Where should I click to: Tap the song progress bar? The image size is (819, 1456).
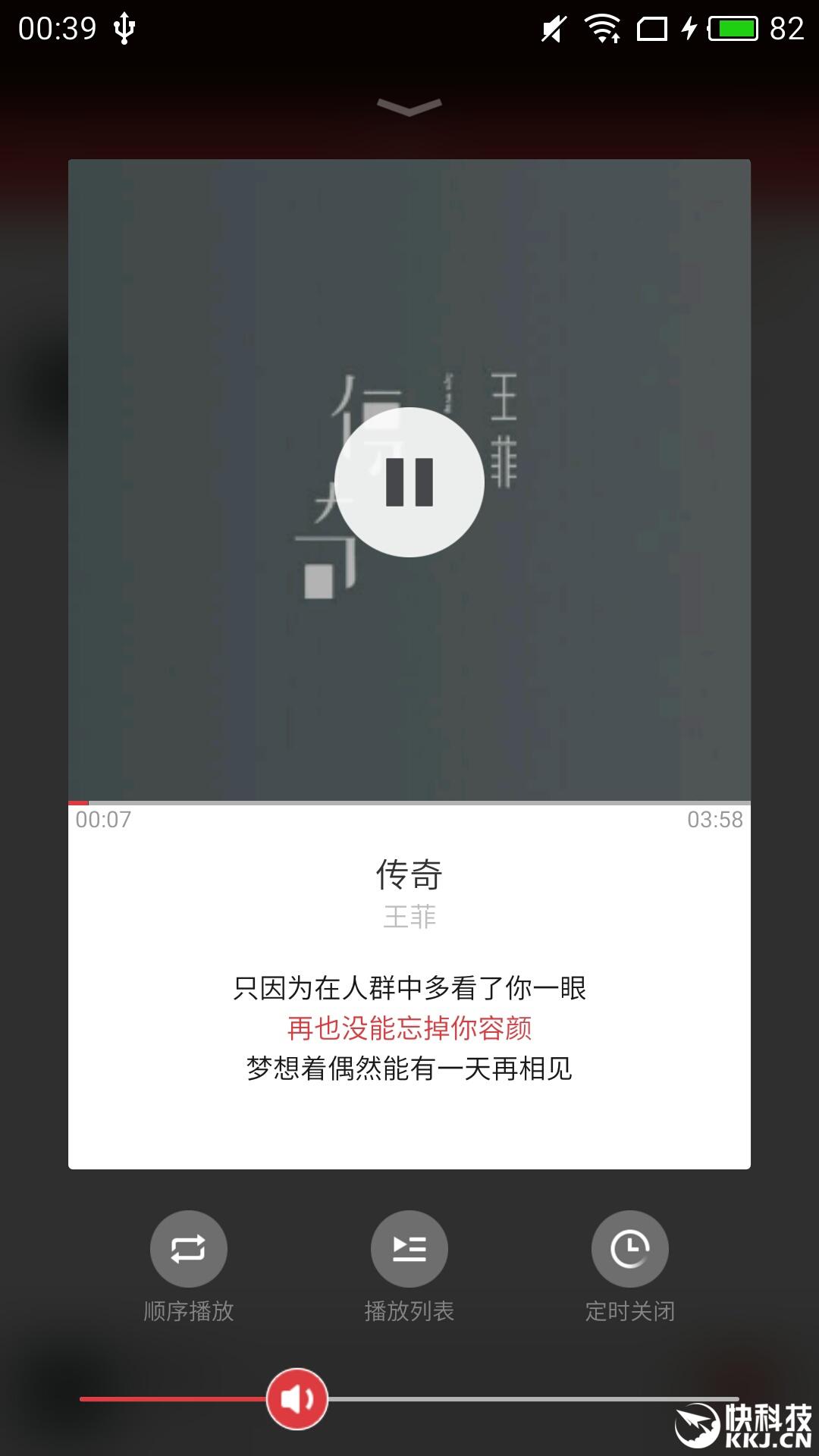tap(409, 802)
